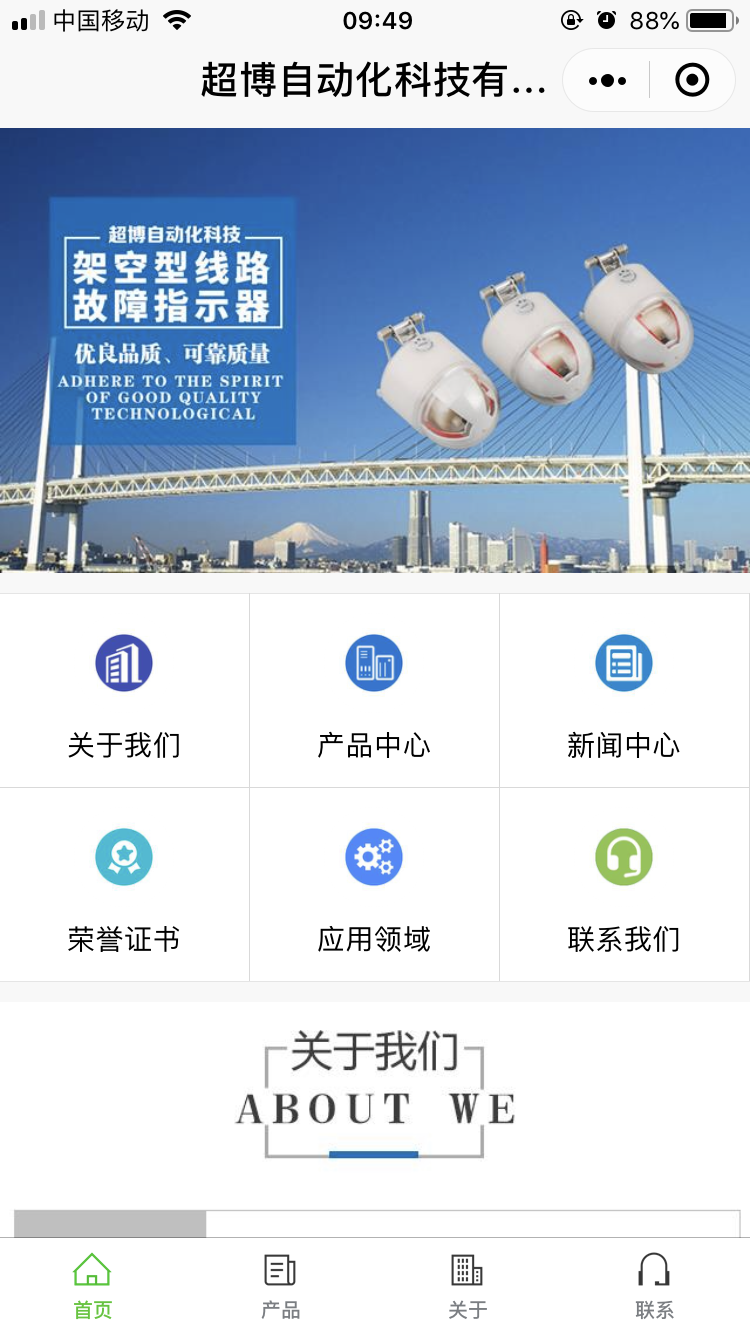The image size is (750, 1334).
Task: Tap the 产品 document icon in bottom bar
Action: click(279, 1268)
